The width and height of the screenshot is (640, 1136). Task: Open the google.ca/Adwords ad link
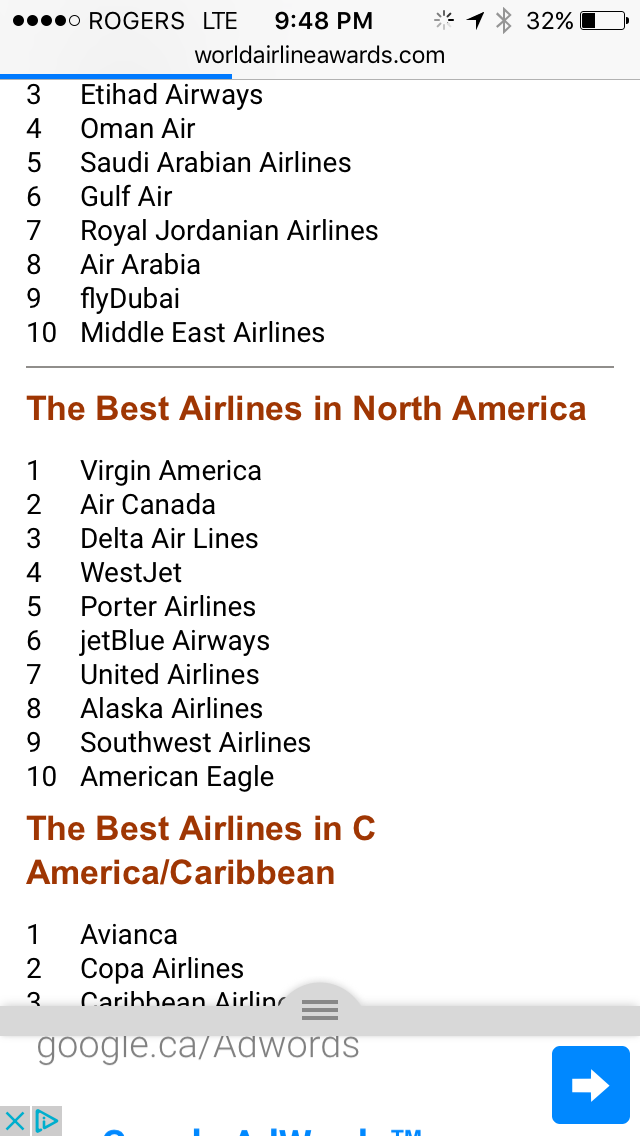198,1046
